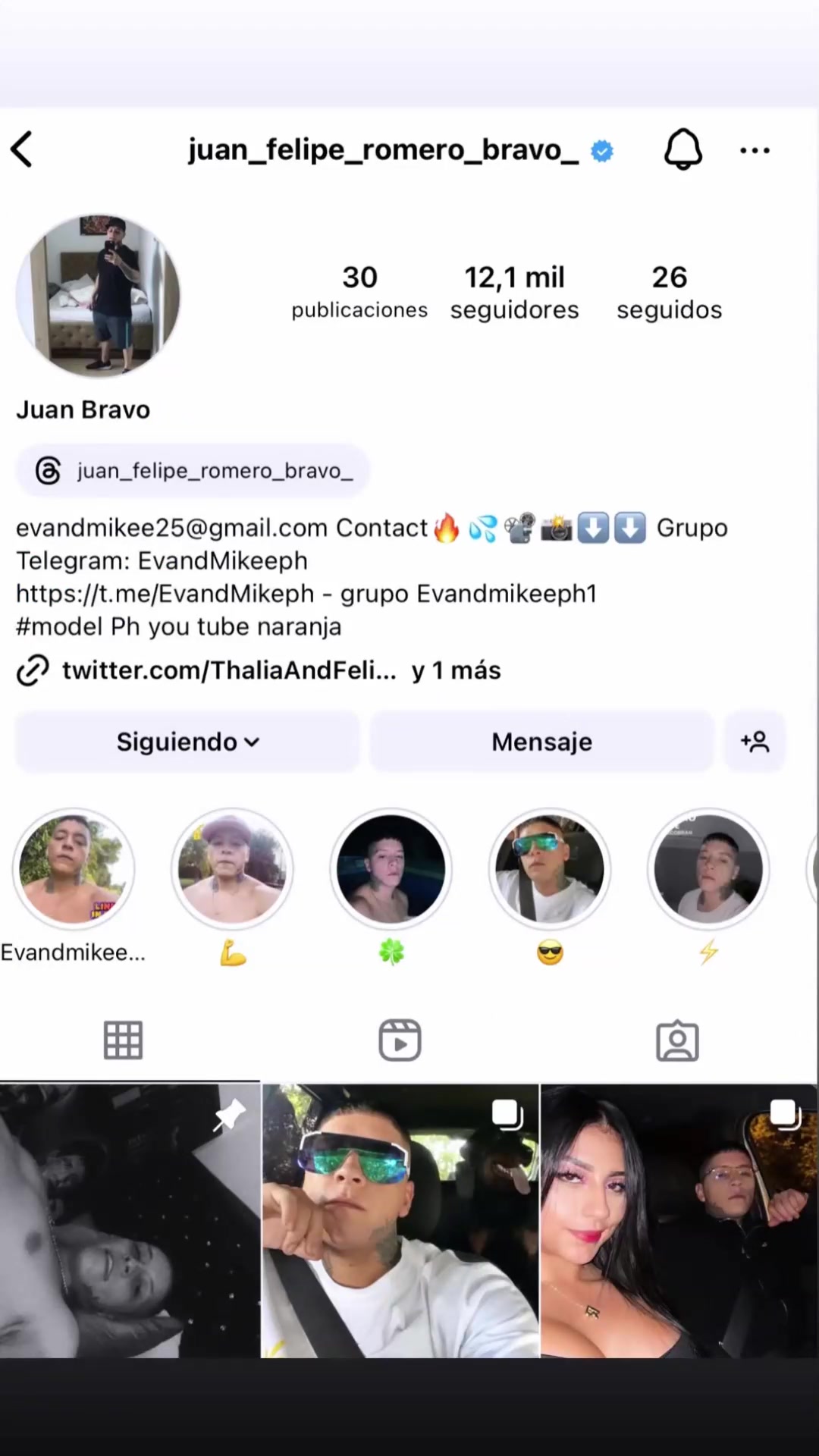Open the flexed-arm emoji highlight
This screenshot has width=819, height=1456.
231,869
